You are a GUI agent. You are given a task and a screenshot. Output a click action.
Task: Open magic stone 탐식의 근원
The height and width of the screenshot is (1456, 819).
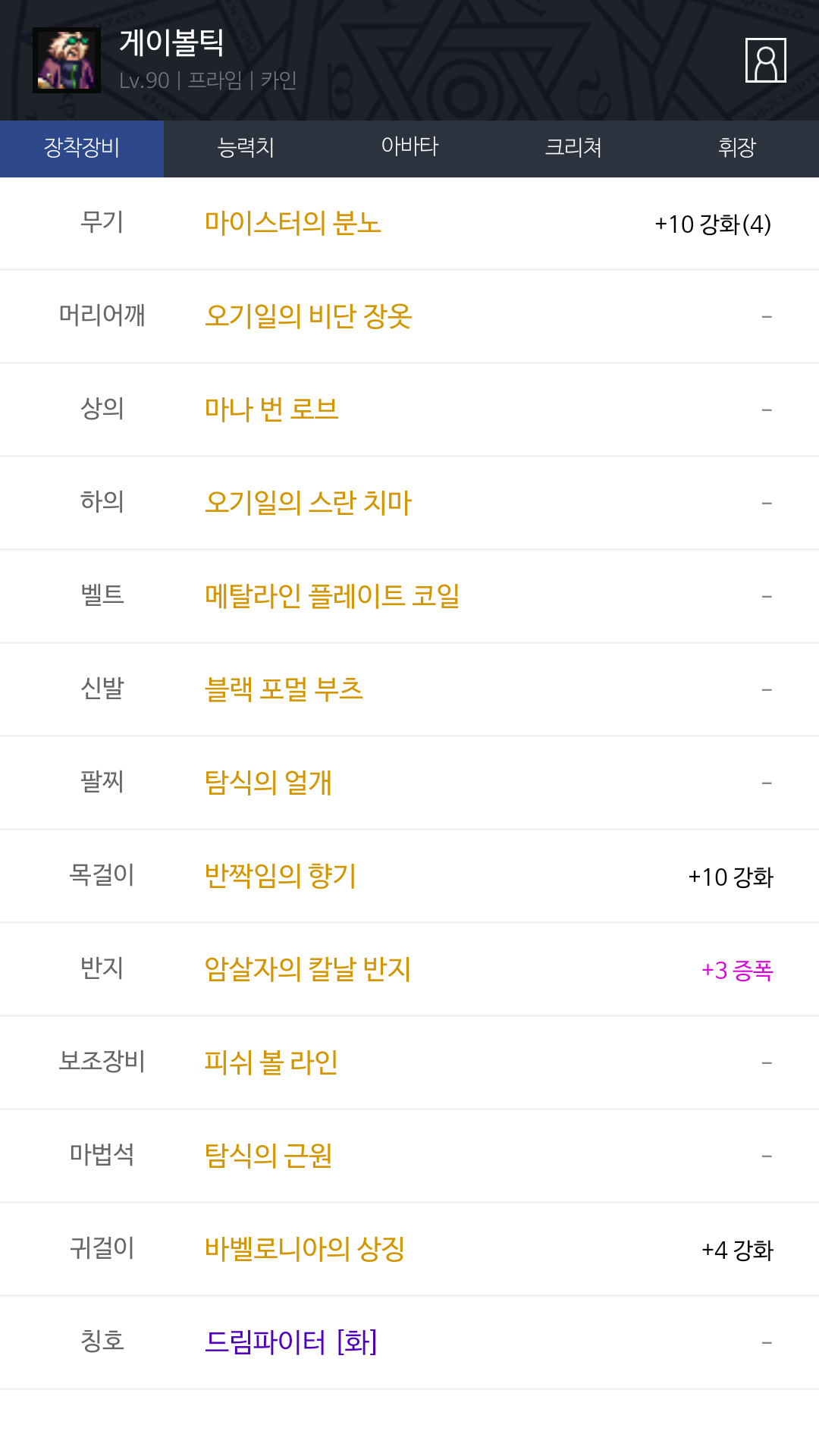[268, 1156]
